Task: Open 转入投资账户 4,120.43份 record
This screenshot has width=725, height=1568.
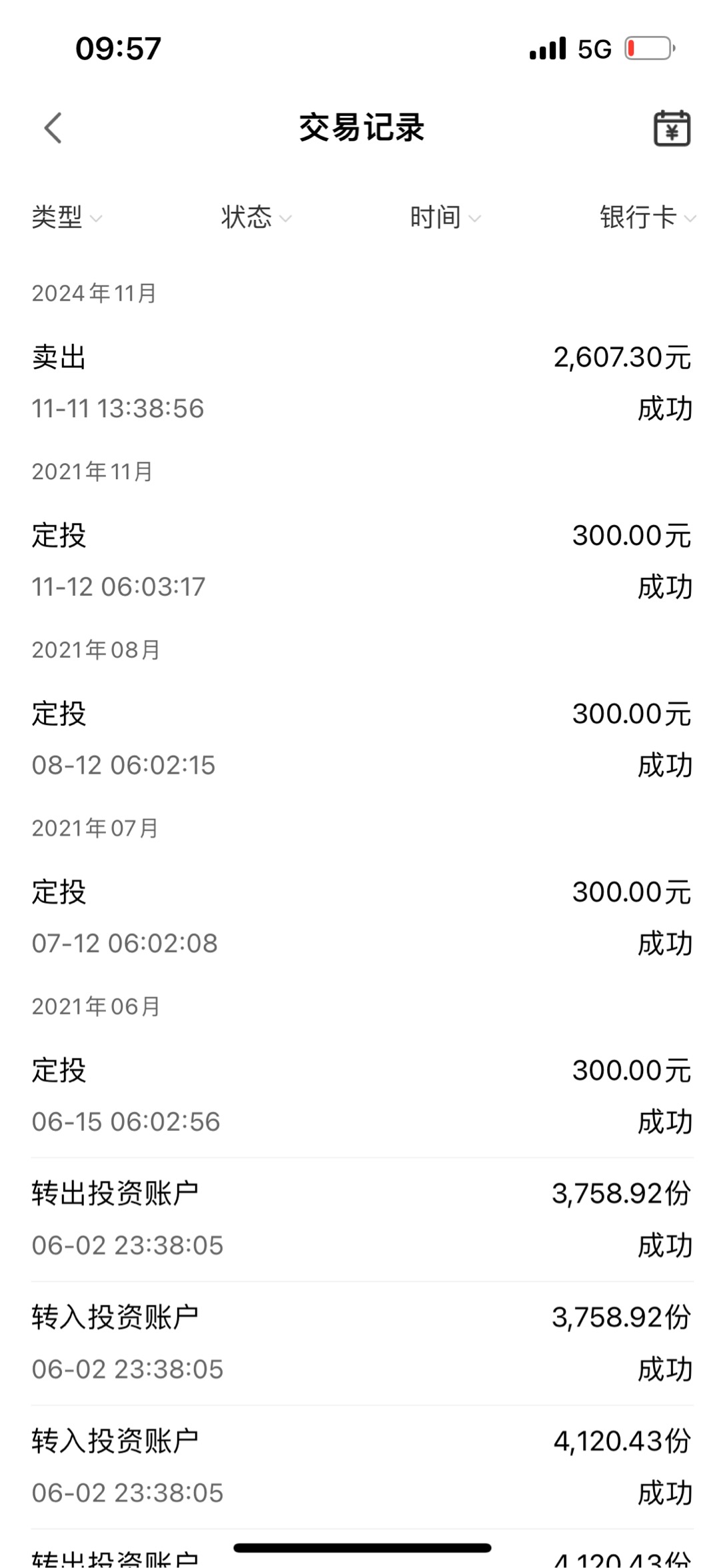Action: click(x=362, y=1467)
